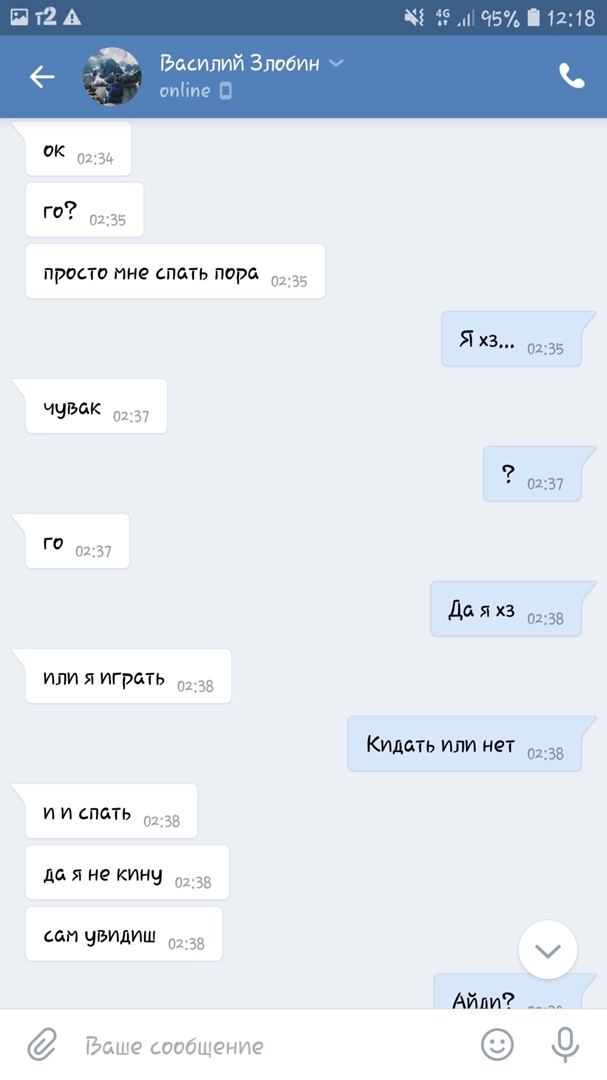Viewport: 607px width, 1080px height.
Task: Go back from the chat
Action: 42,77
